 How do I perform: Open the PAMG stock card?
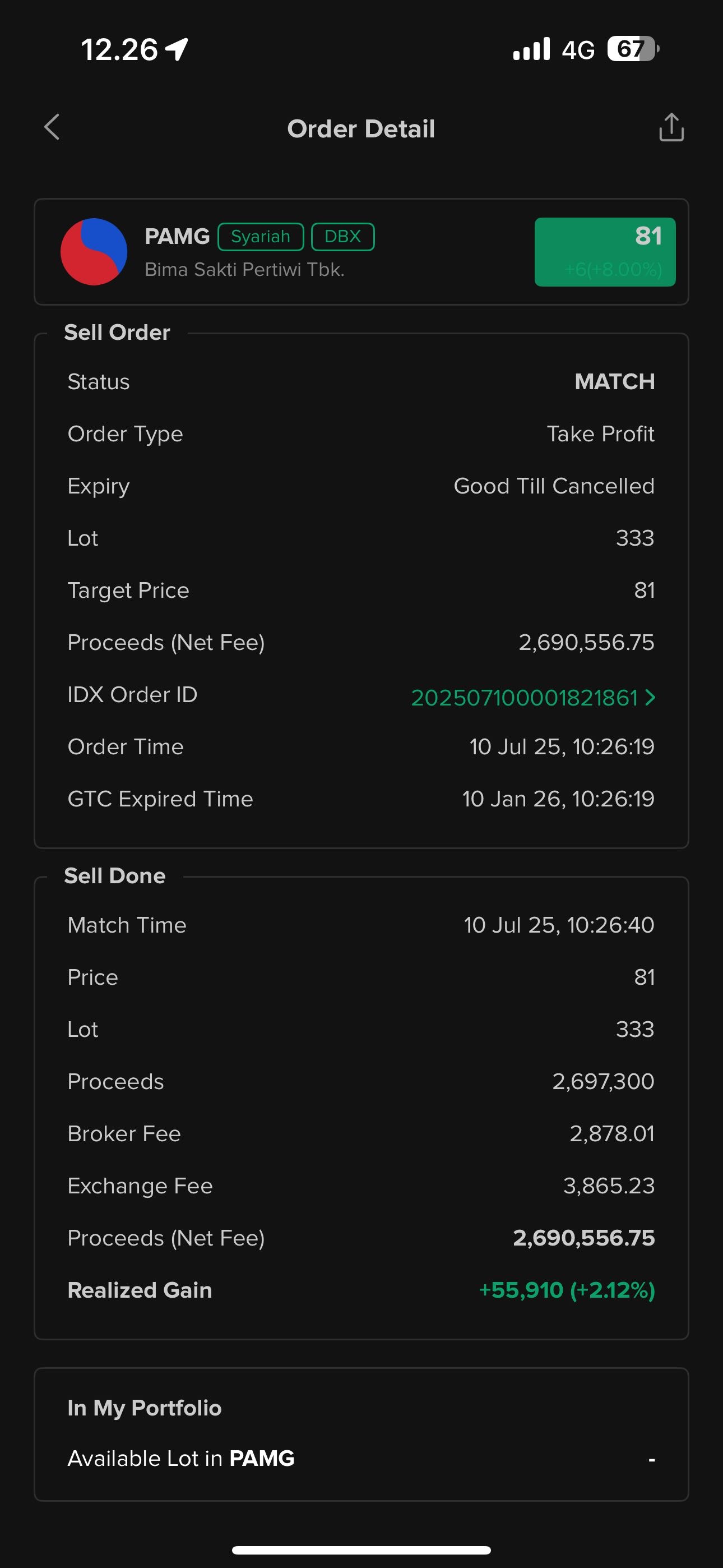pyautogui.click(x=361, y=251)
